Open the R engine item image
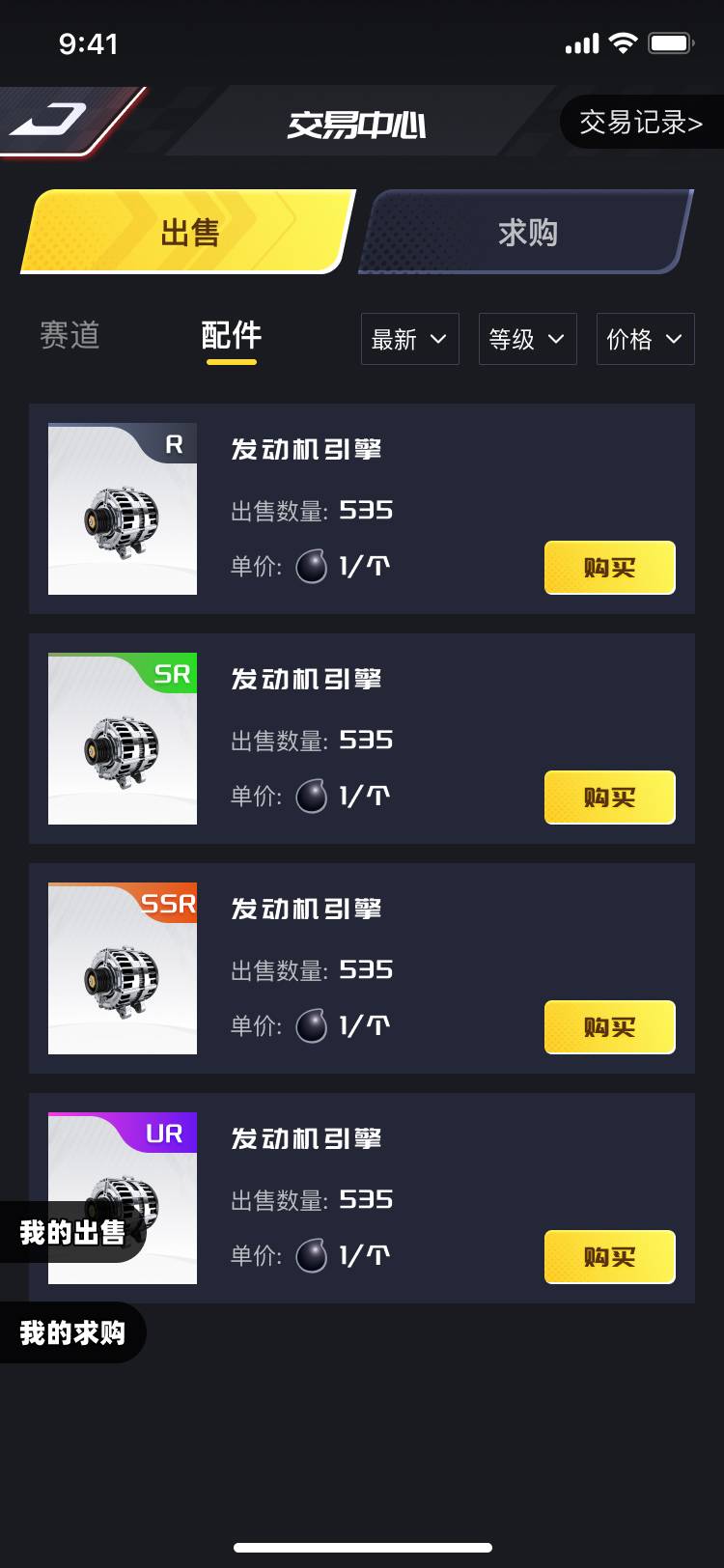The width and height of the screenshot is (724, 1568). [x=123, y=509]
